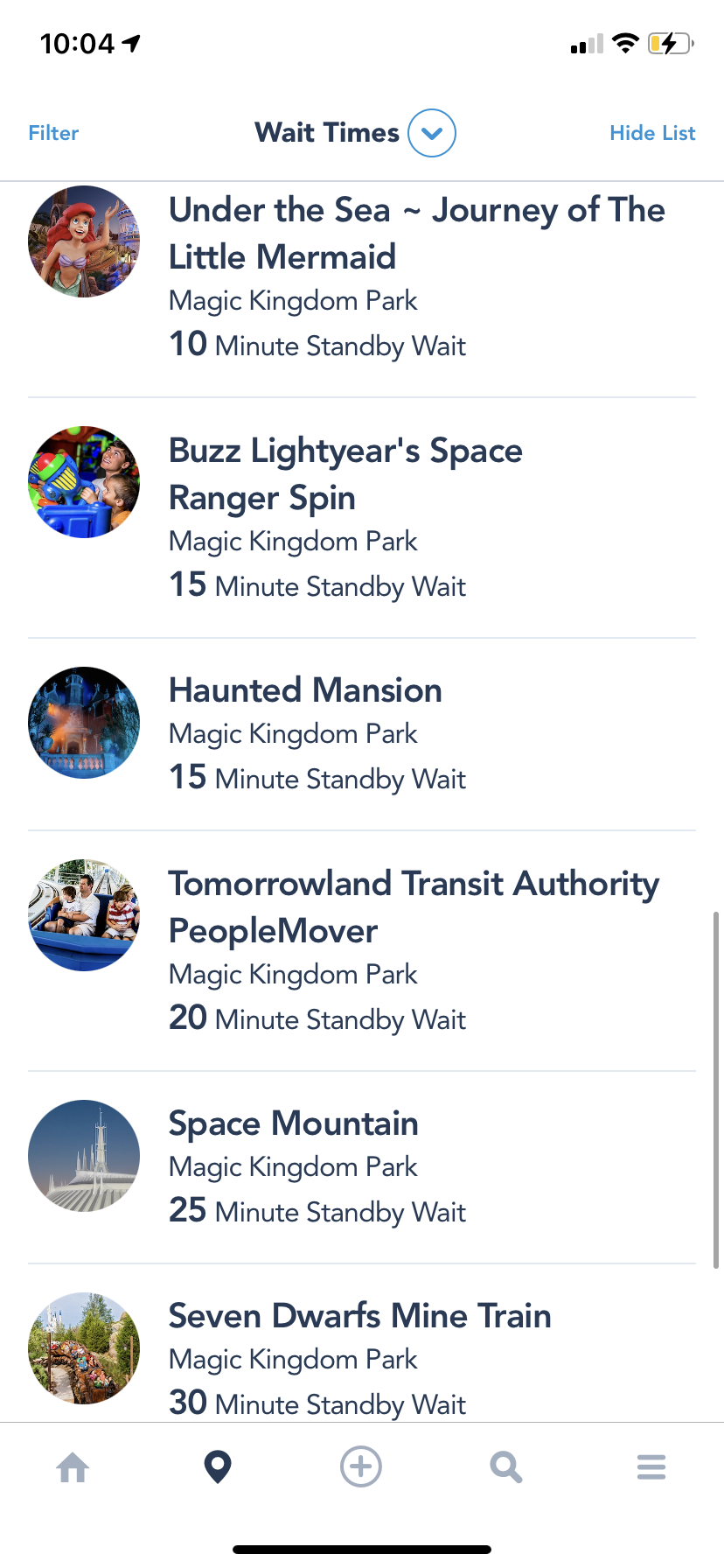The image size is (724, 1568).
Task: View Haunted Mansion details
Action: (305, 690)
